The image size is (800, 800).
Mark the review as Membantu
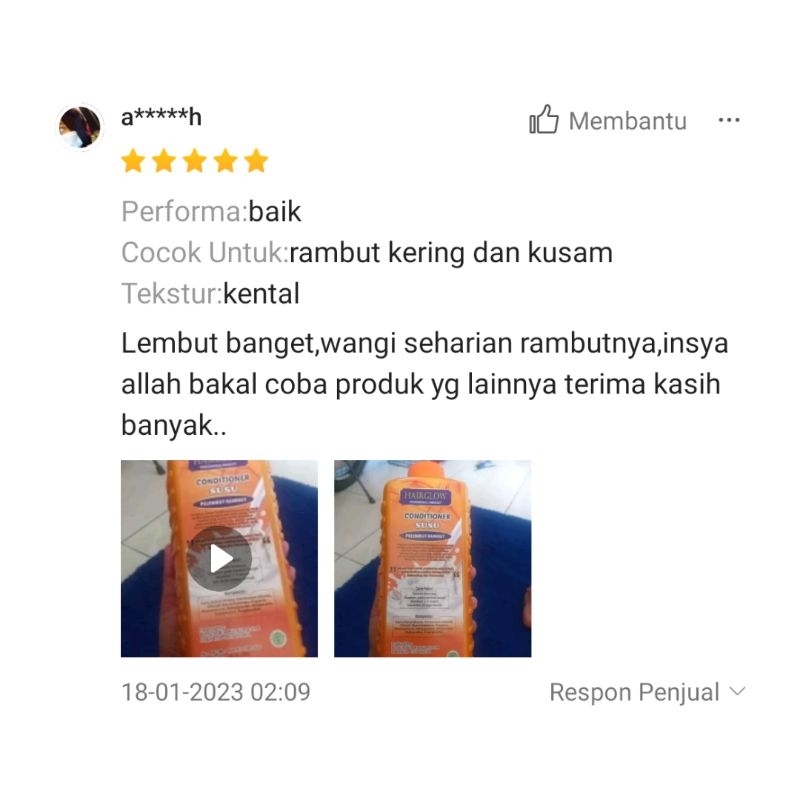(608, 122)
